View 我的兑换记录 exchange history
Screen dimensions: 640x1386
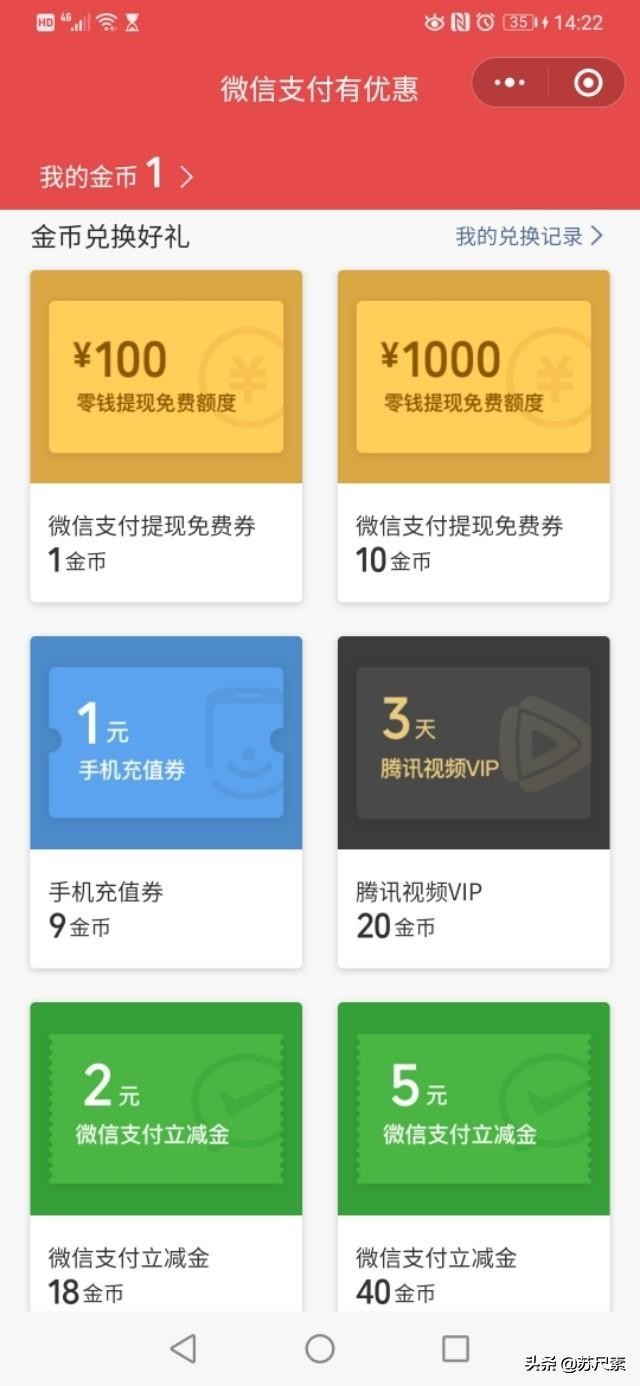(529, 236)
